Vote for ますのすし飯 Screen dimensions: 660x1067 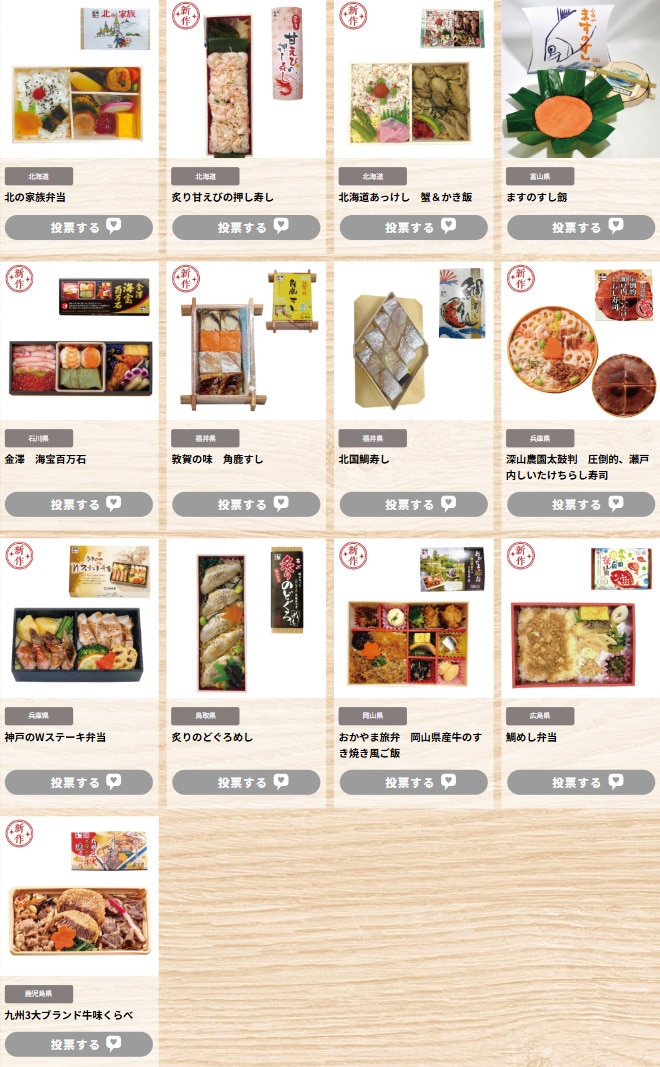click(580, 227)
